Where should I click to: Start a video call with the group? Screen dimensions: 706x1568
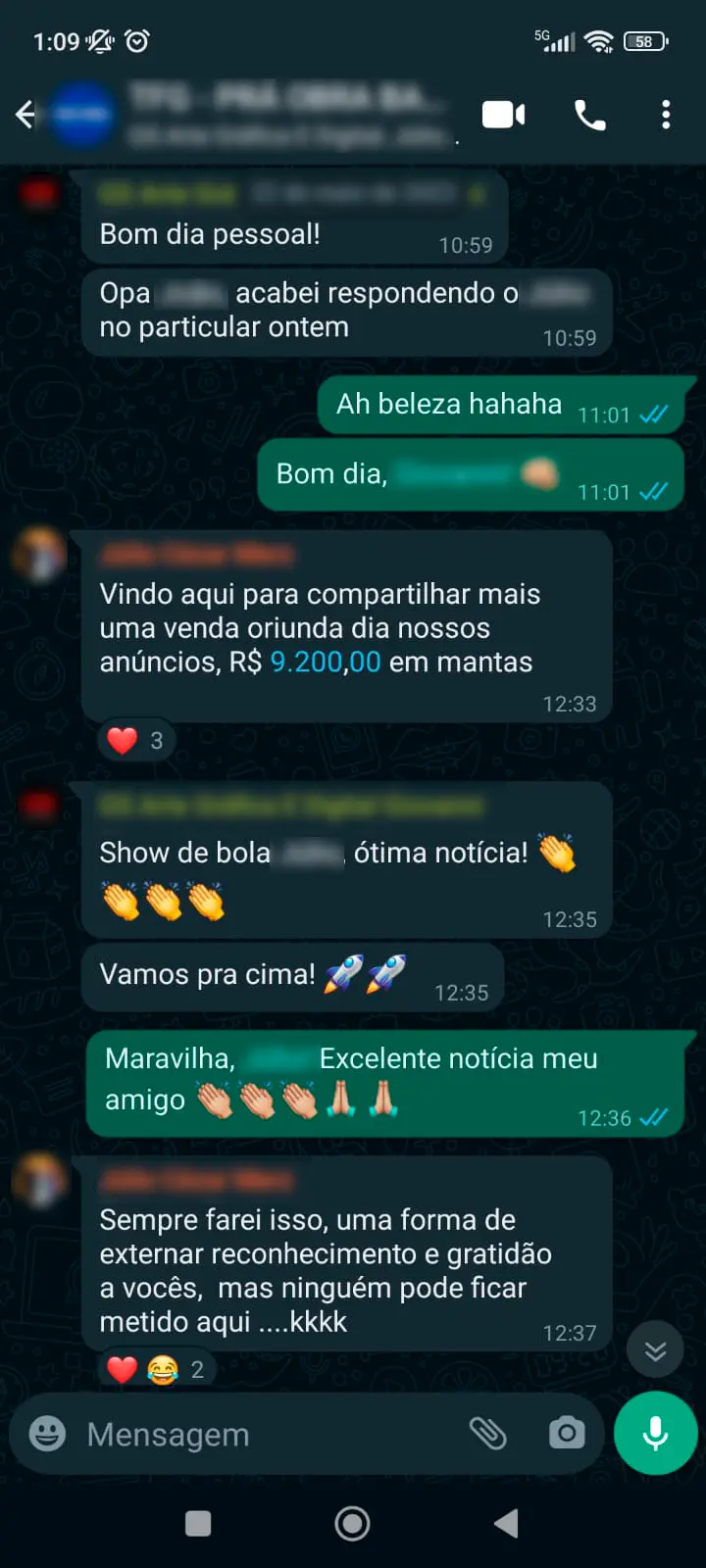point(502,114)
